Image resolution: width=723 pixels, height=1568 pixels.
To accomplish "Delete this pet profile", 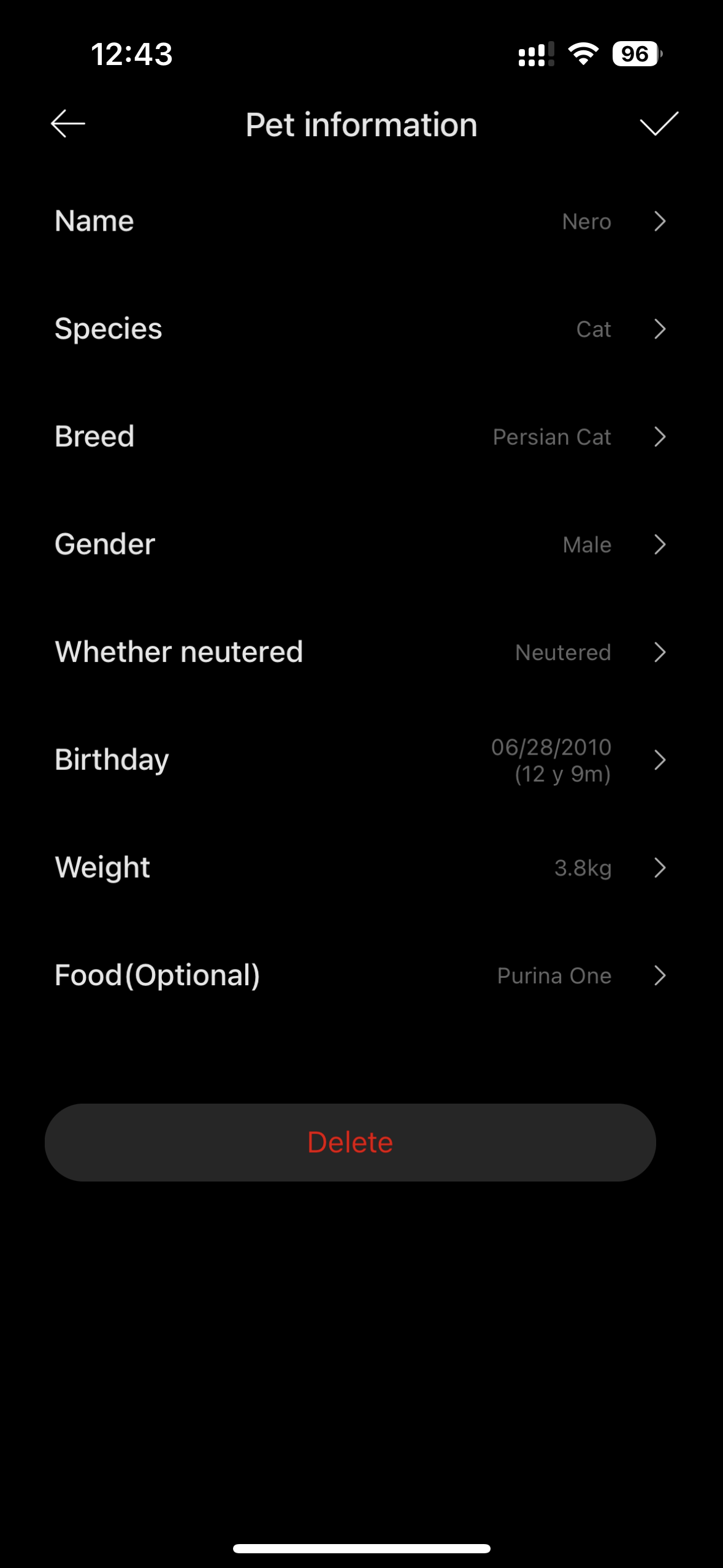I will click(x=350, y=1142).
